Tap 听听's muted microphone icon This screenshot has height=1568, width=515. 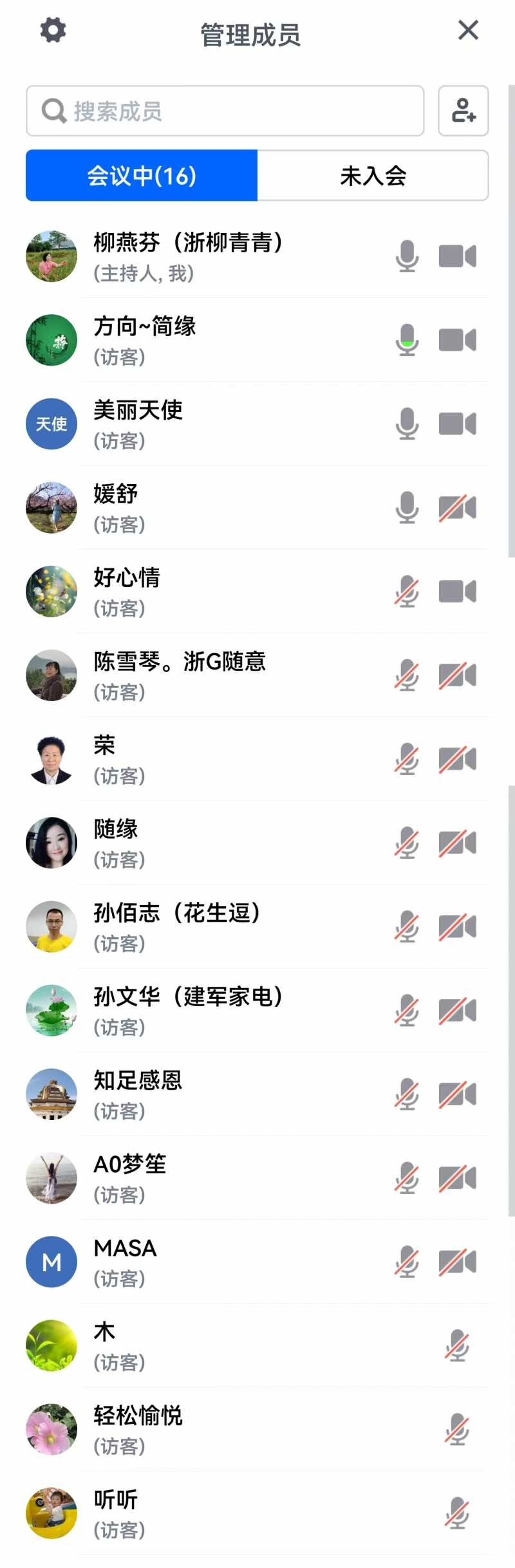[457, 1513]
